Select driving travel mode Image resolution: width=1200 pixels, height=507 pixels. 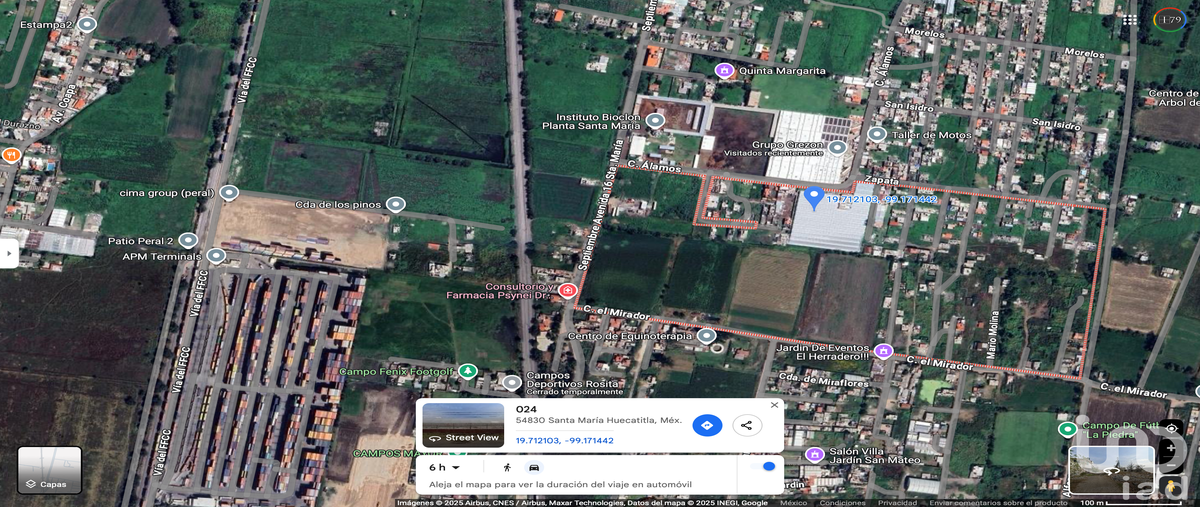point(534,467)
